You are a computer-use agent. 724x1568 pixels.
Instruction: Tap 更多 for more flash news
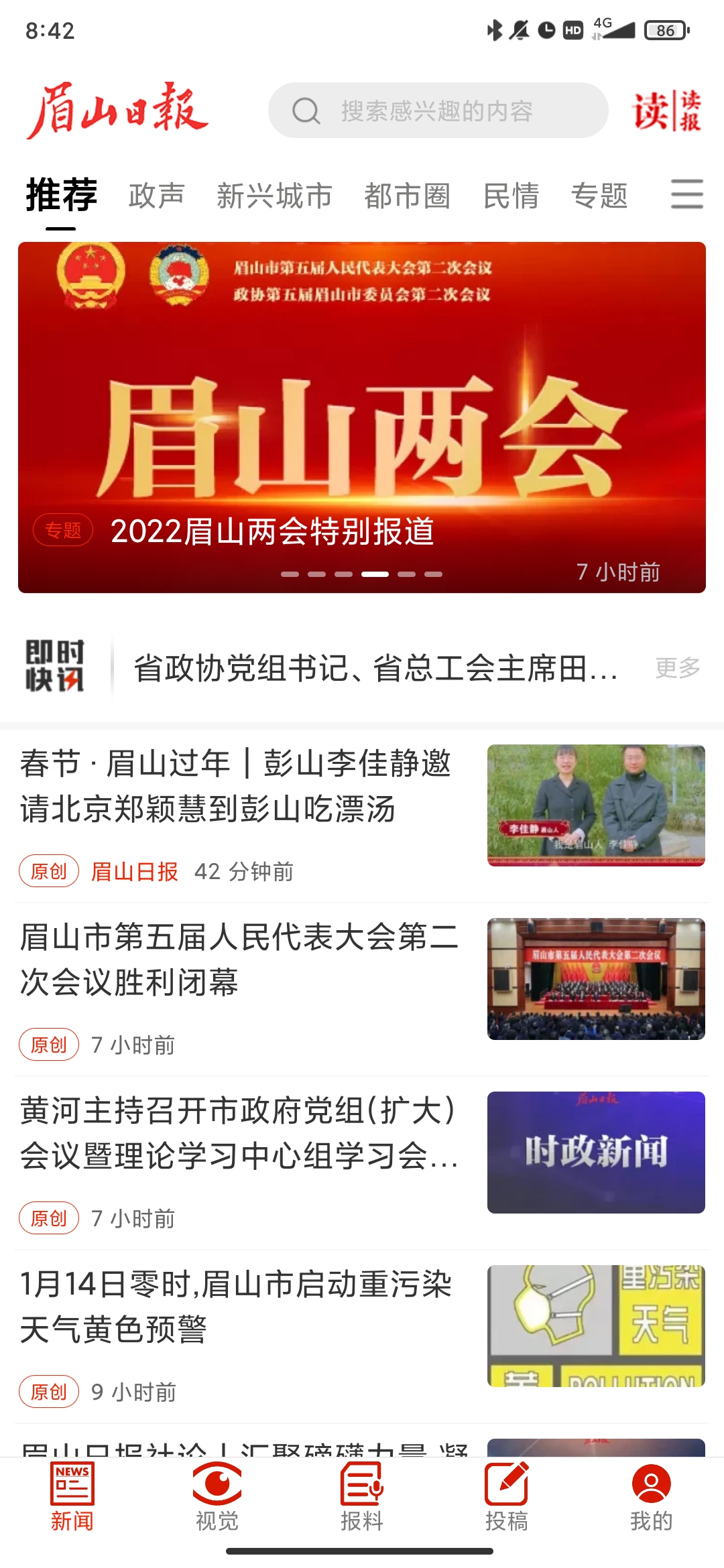678,668
